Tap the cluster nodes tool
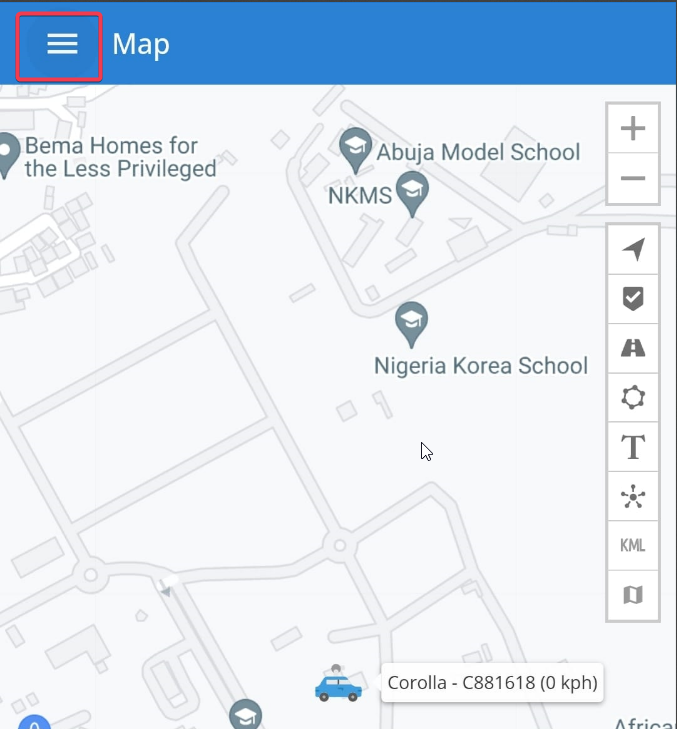The image size is (677, 729). coord(632,496)
